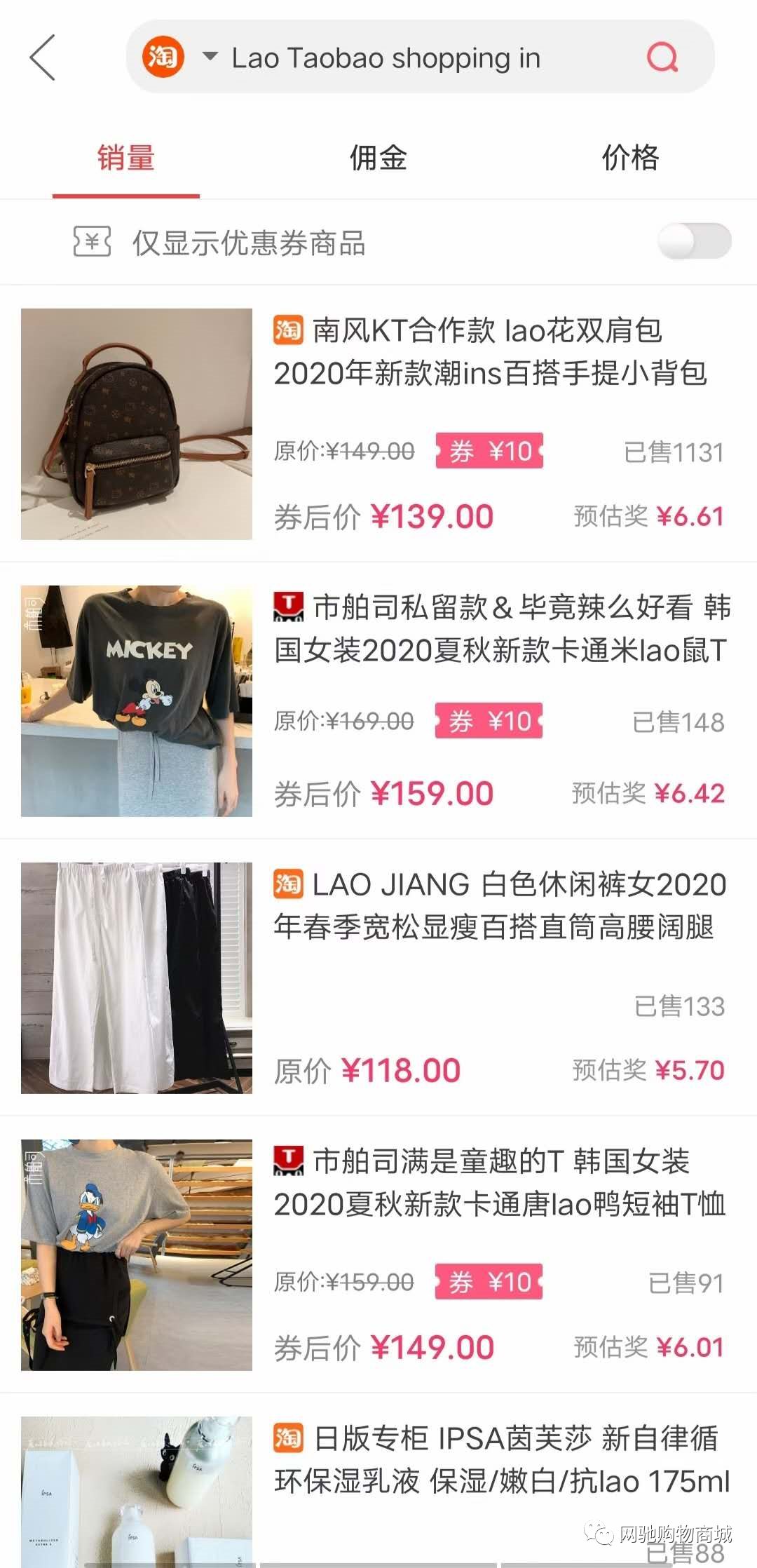Tap the magnifier search icon
The width and height of the screenshot is (757, 1568).
pyautogui.click(x=662, y=58)
